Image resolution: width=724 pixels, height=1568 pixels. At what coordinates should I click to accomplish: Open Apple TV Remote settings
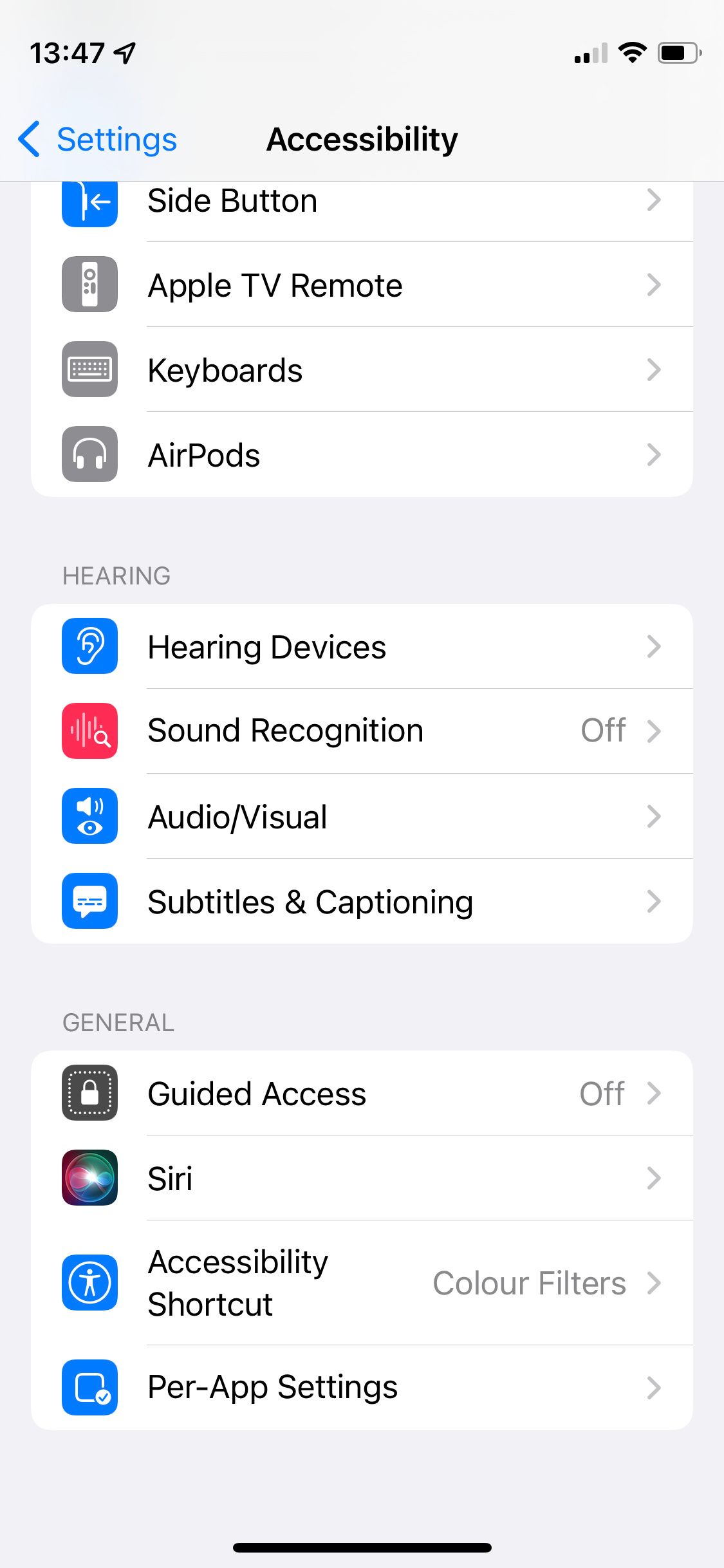point(362,285)
